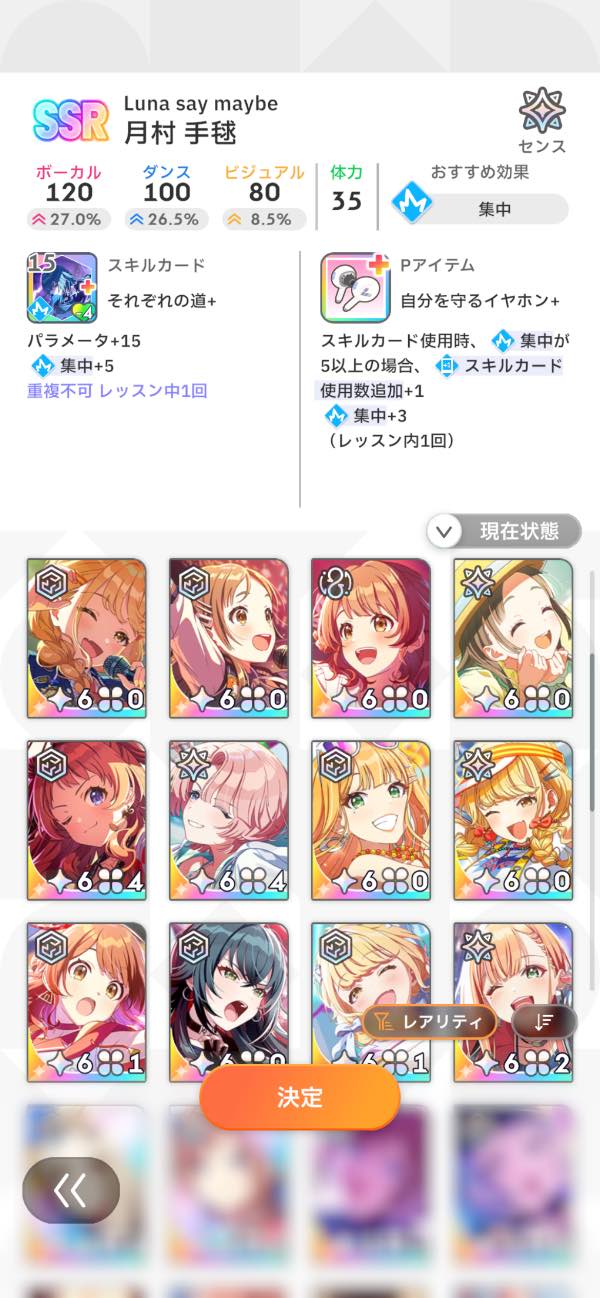
Task: Toggle the sort order icon
Action: coord(544,1021)
